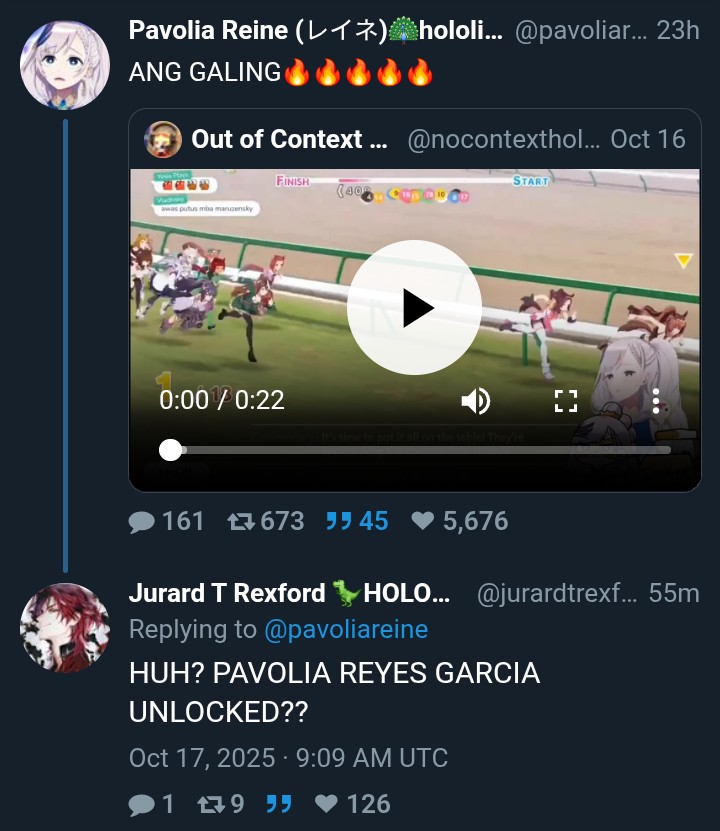Tap the video progress bar
This screenshot has width=720, height=831.
coord(420,450)
